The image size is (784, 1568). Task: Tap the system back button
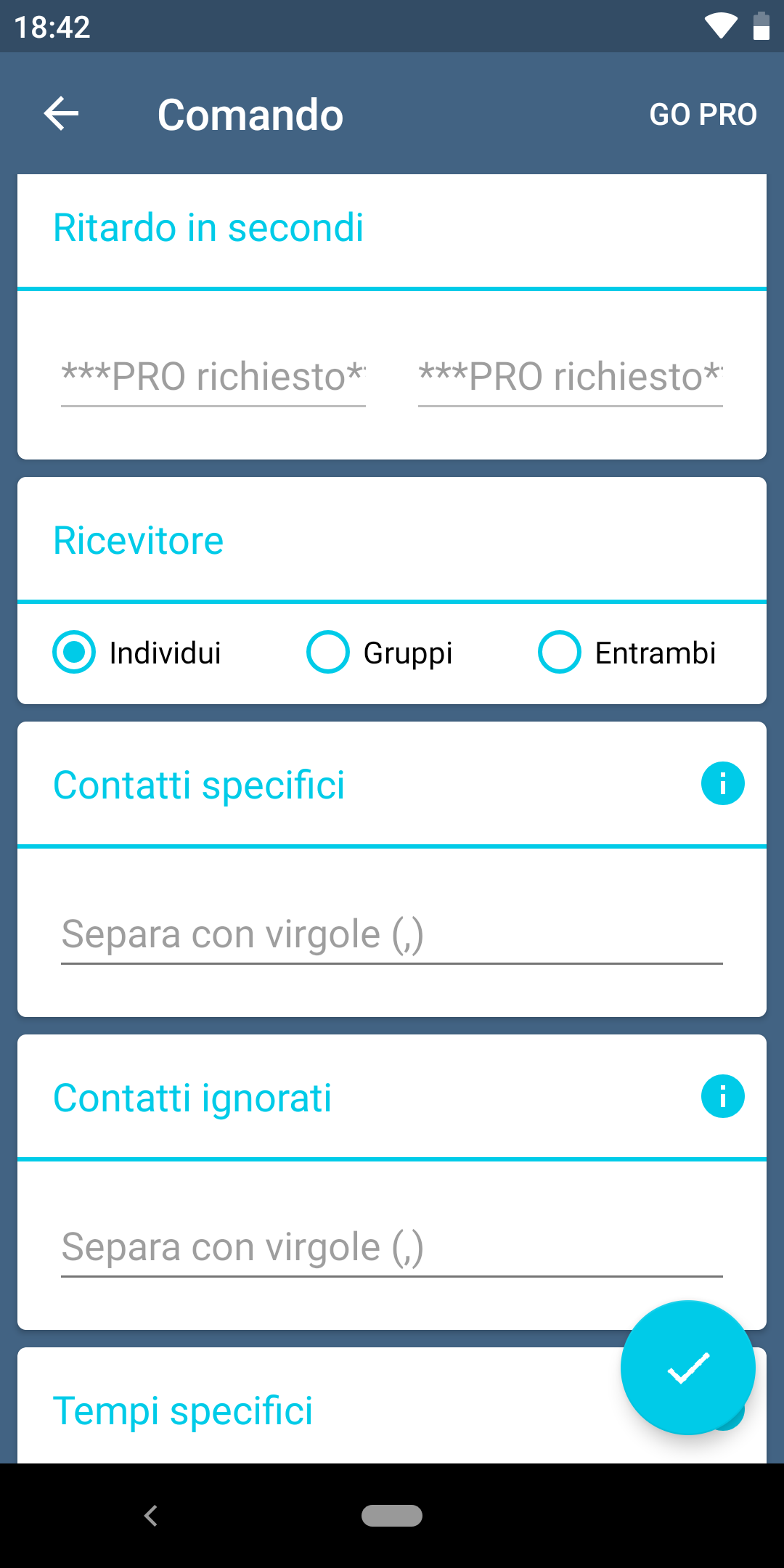151,1516
